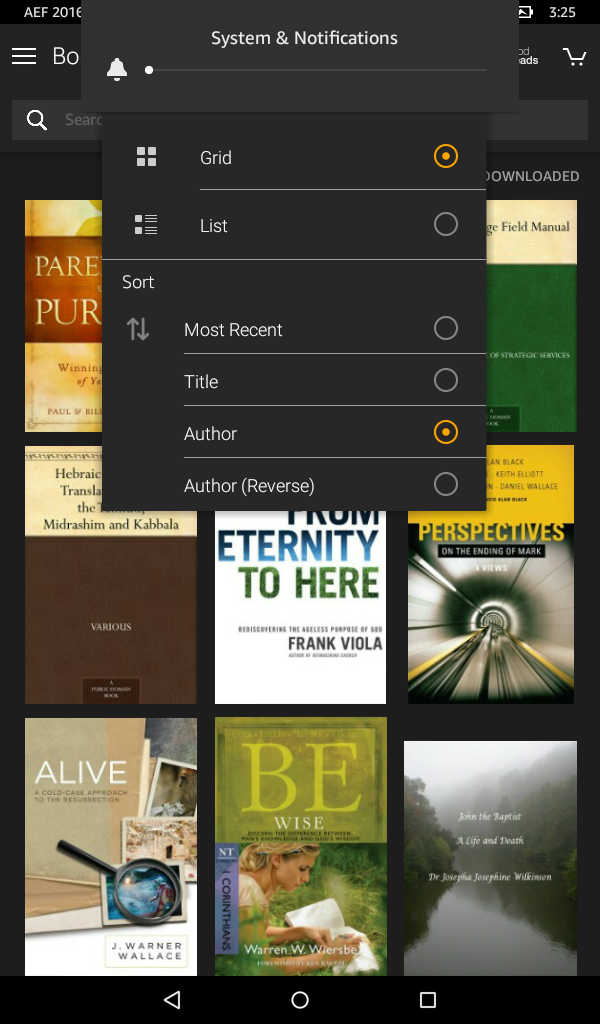Select the Grid view option
The width and height of the screenshot is (600, 1024).
pos(445,157)
